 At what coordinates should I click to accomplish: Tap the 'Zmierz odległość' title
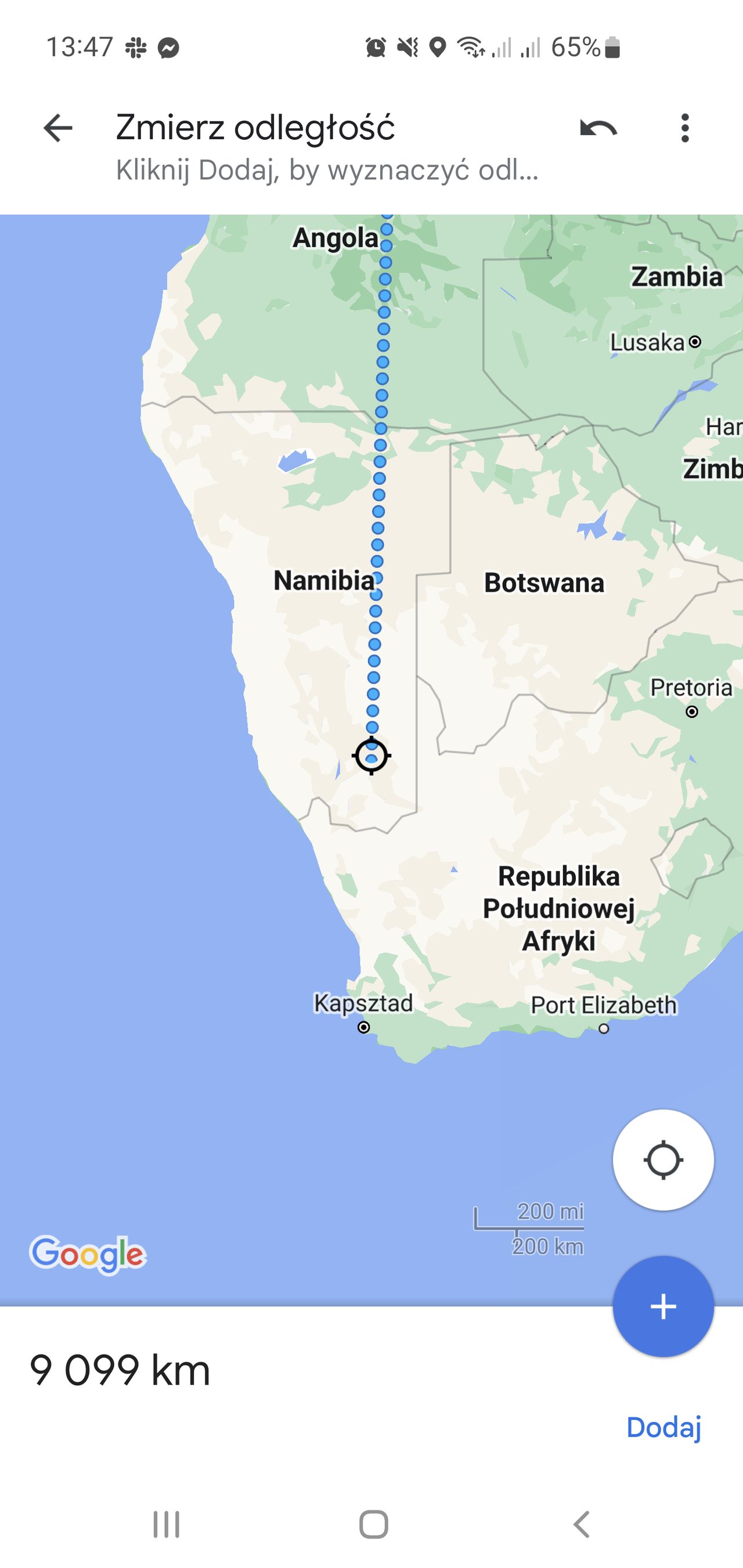(255, 126)
